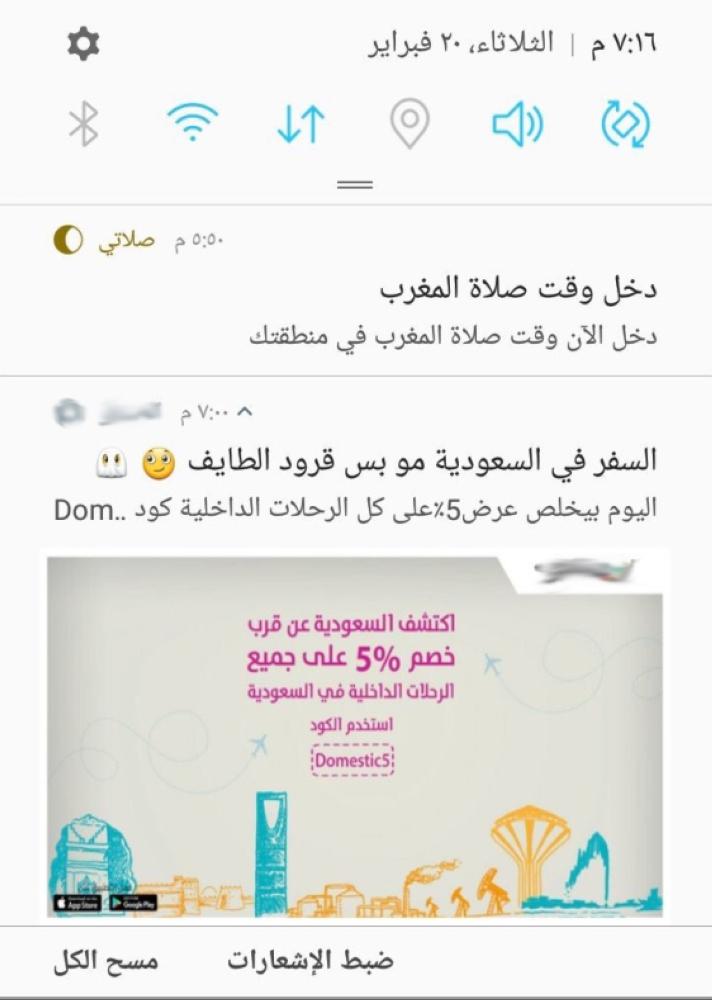This screenshot has height=1000, width=712.
Task: Toggle auto-rotate screen
Action: (625, 124)
